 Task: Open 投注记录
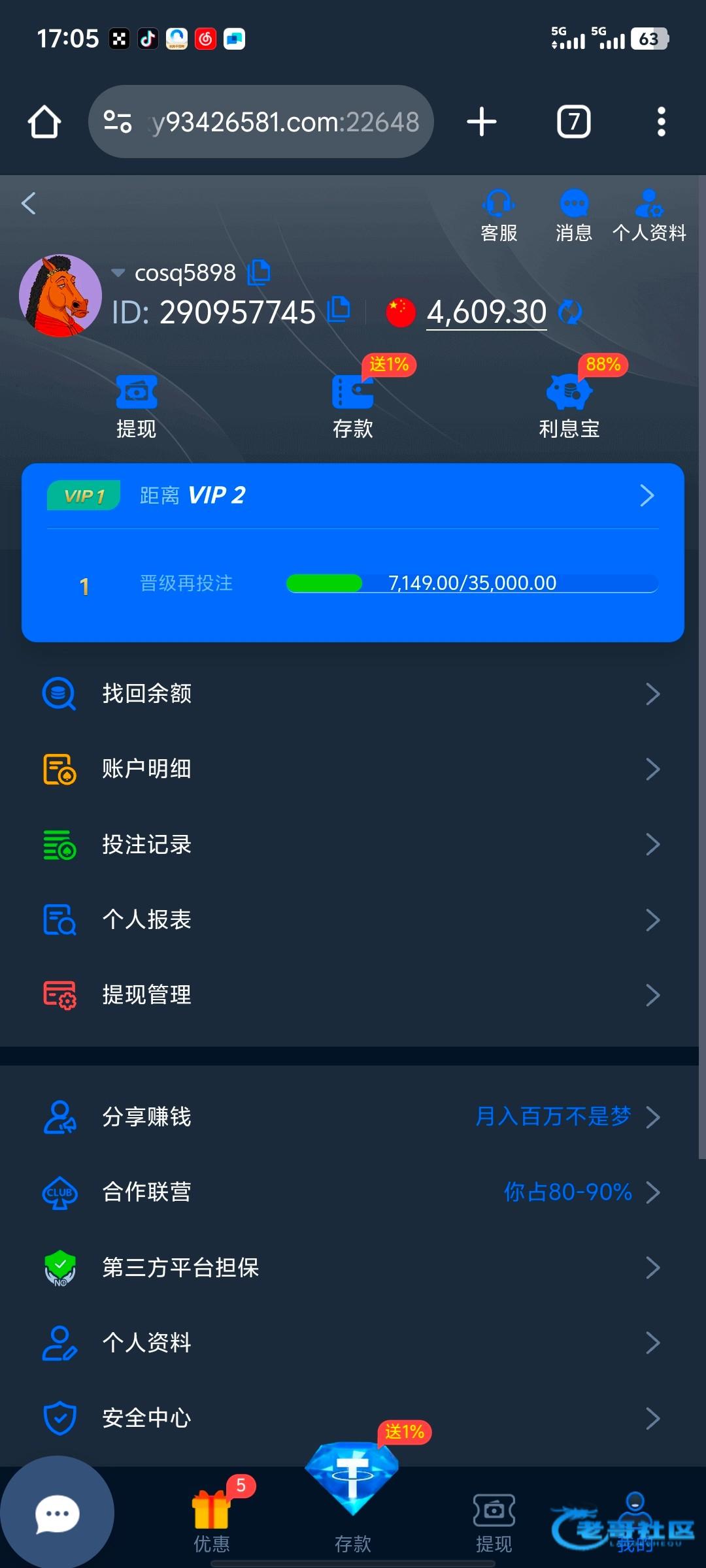tap(353, 844)
